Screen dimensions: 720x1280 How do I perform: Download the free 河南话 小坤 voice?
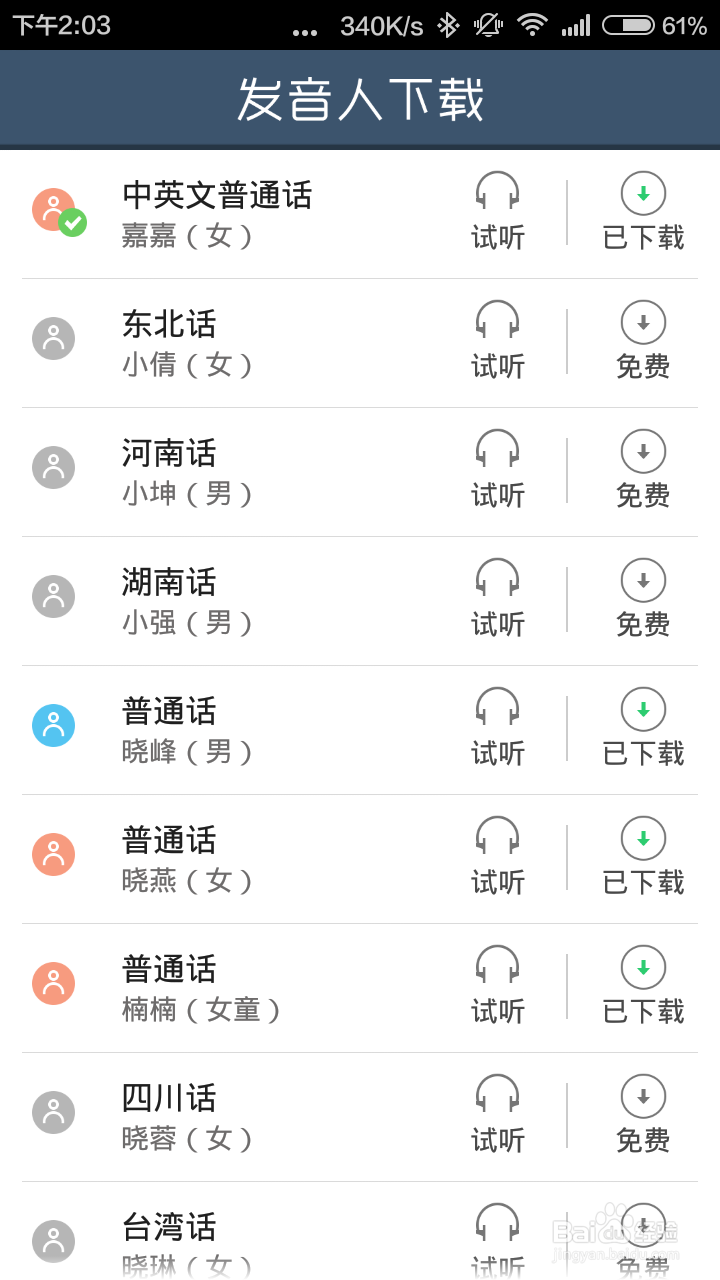click(x=643, y=470)
